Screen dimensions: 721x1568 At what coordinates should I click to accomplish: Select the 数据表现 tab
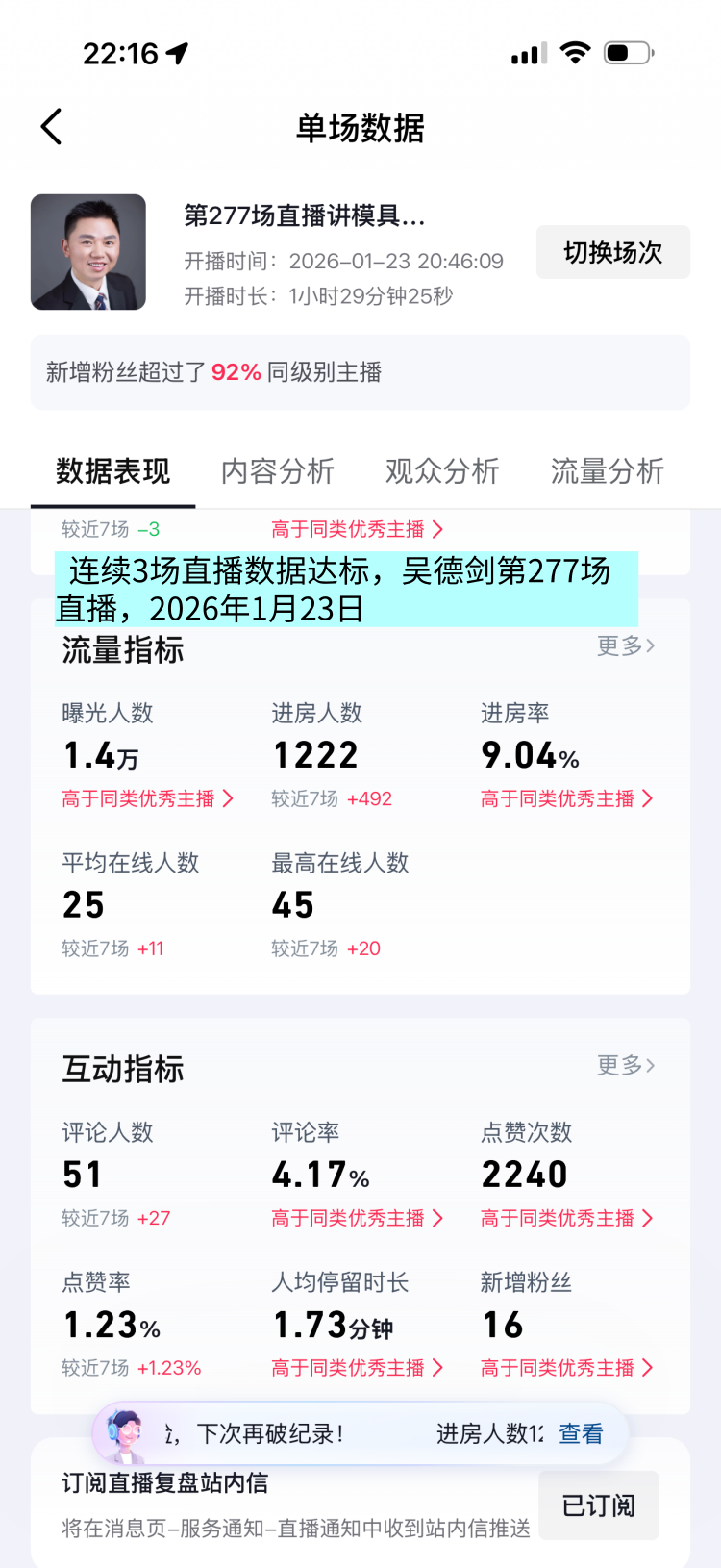tap(112, 471)
